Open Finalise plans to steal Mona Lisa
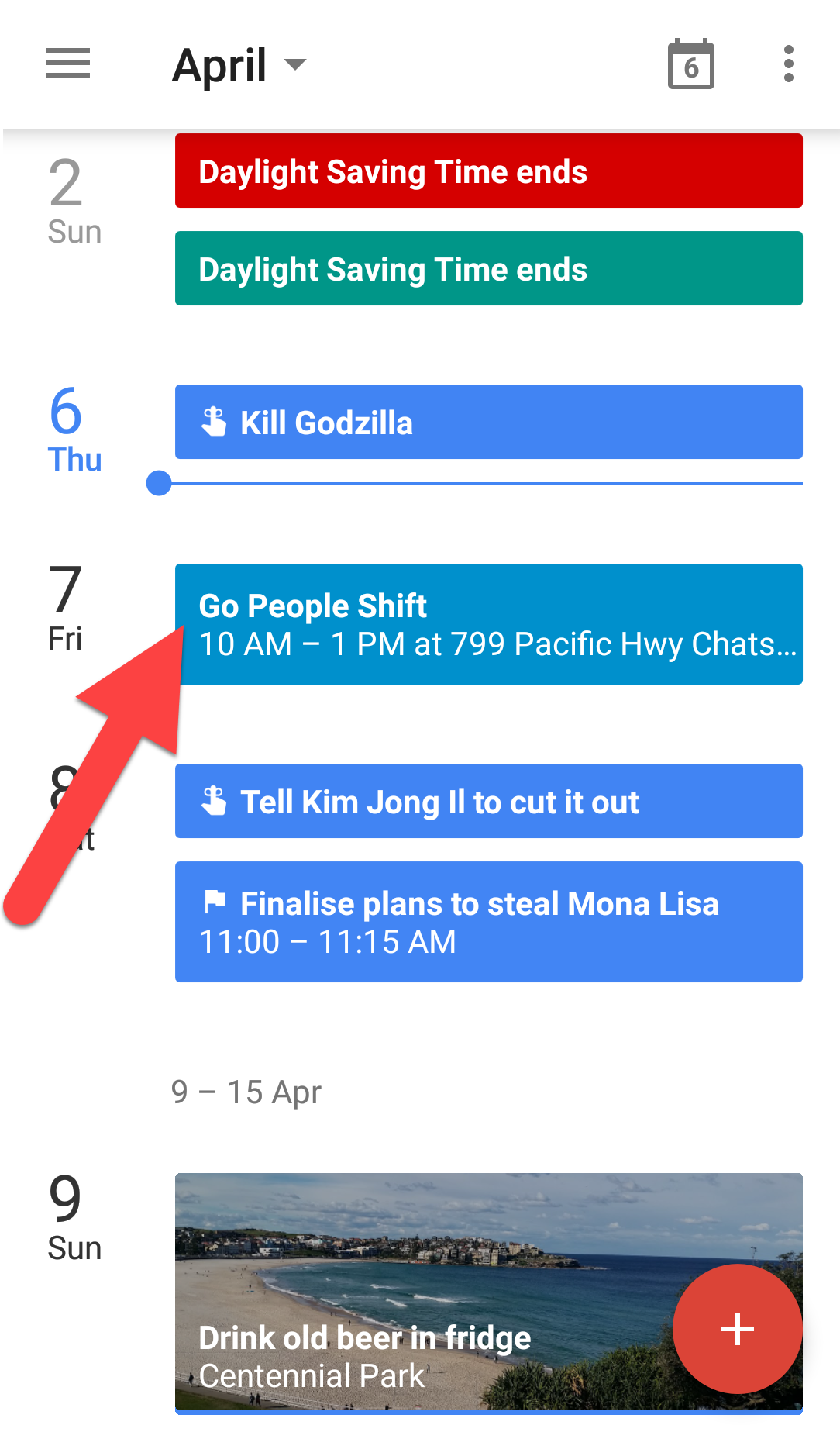 (x=489, y=922)
